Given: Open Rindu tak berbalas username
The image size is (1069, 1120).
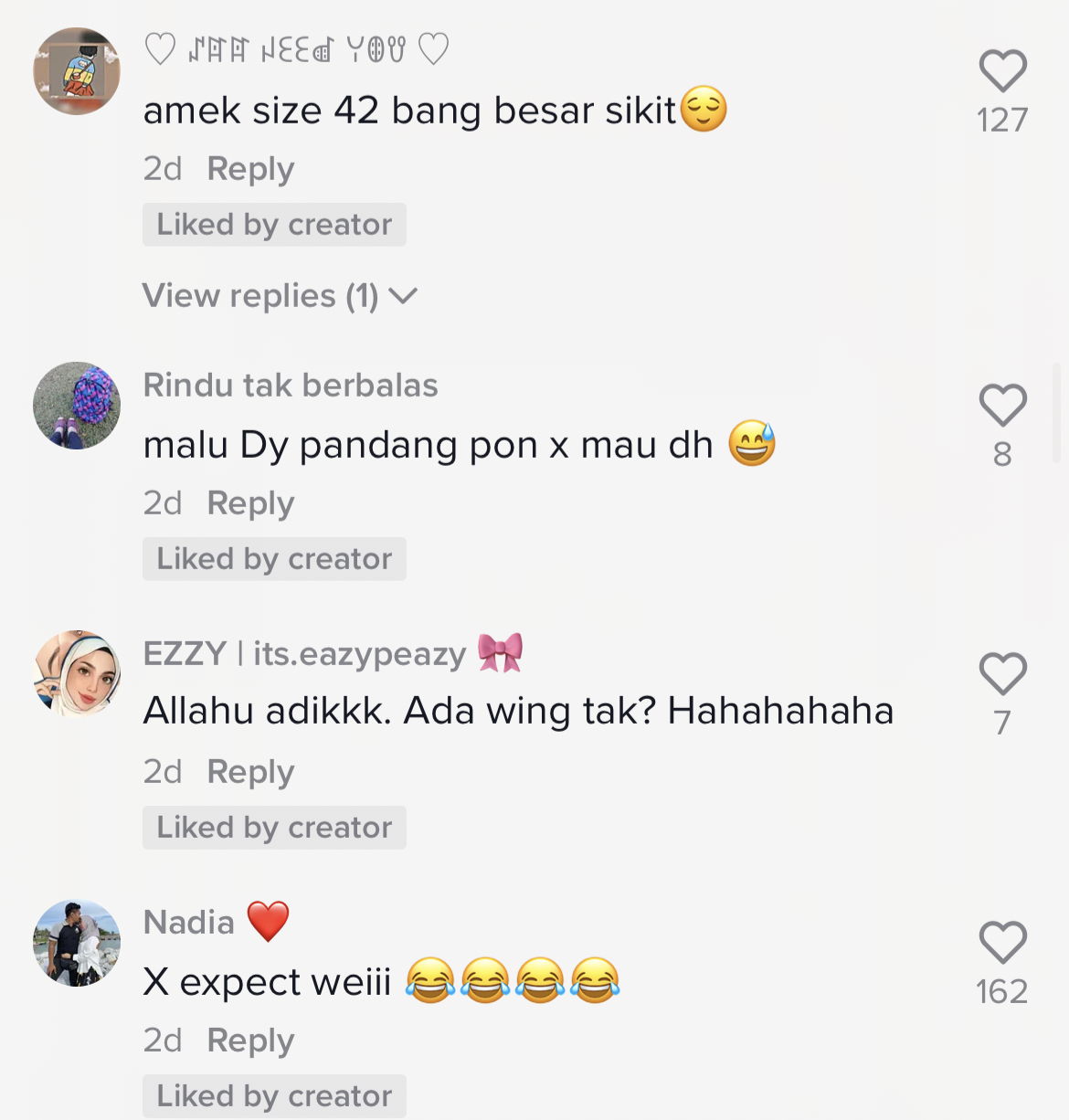Looking at the screenshot, I should [x=291, y=386].
